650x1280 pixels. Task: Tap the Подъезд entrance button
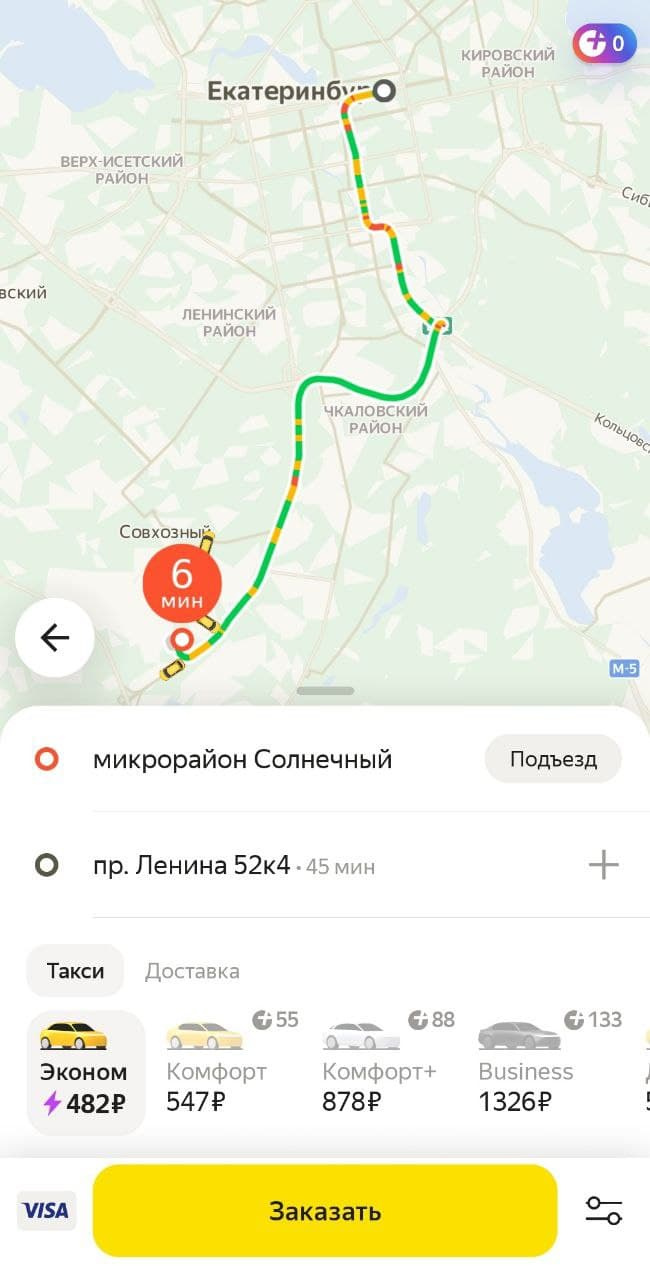pyautogui.click(x=553, y=759)
